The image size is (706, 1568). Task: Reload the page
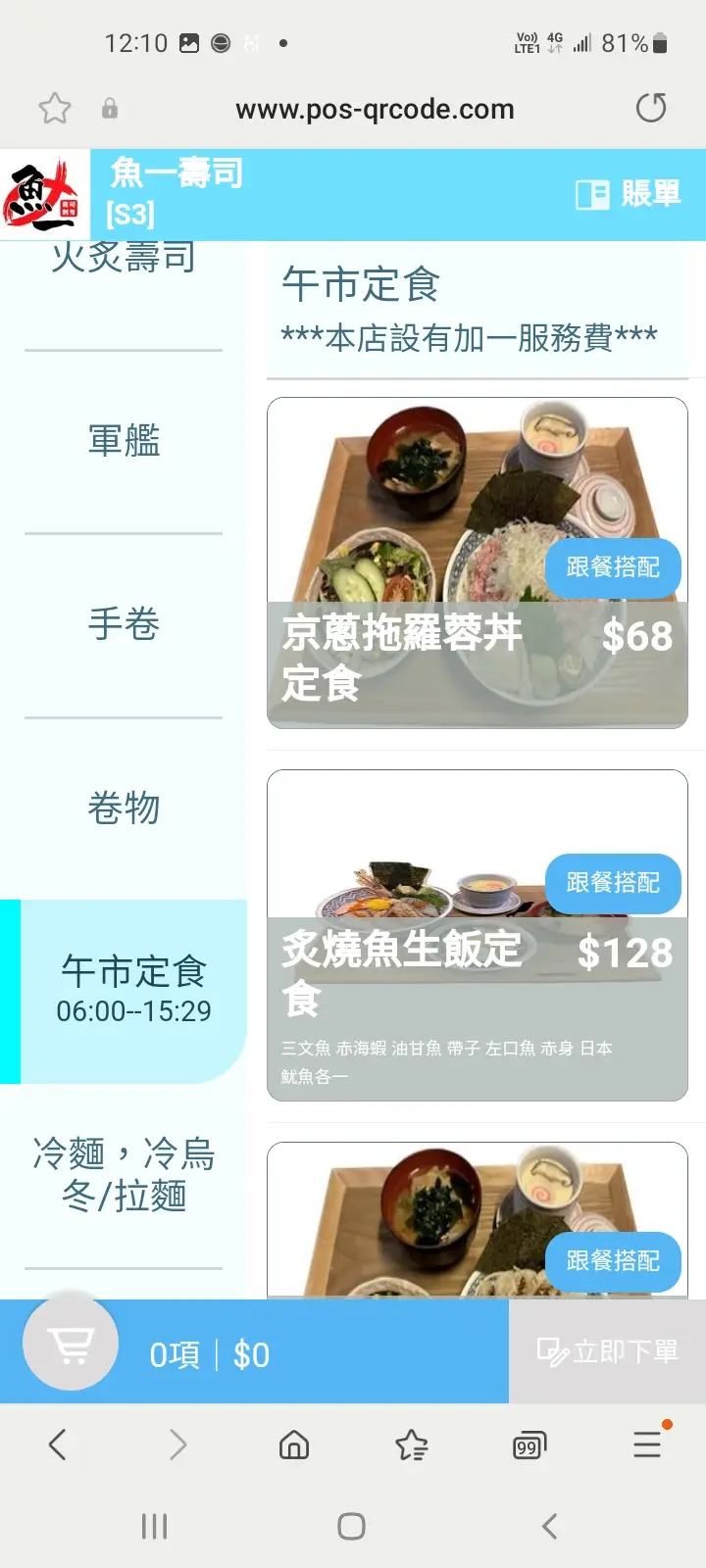(x=651, y=108)
